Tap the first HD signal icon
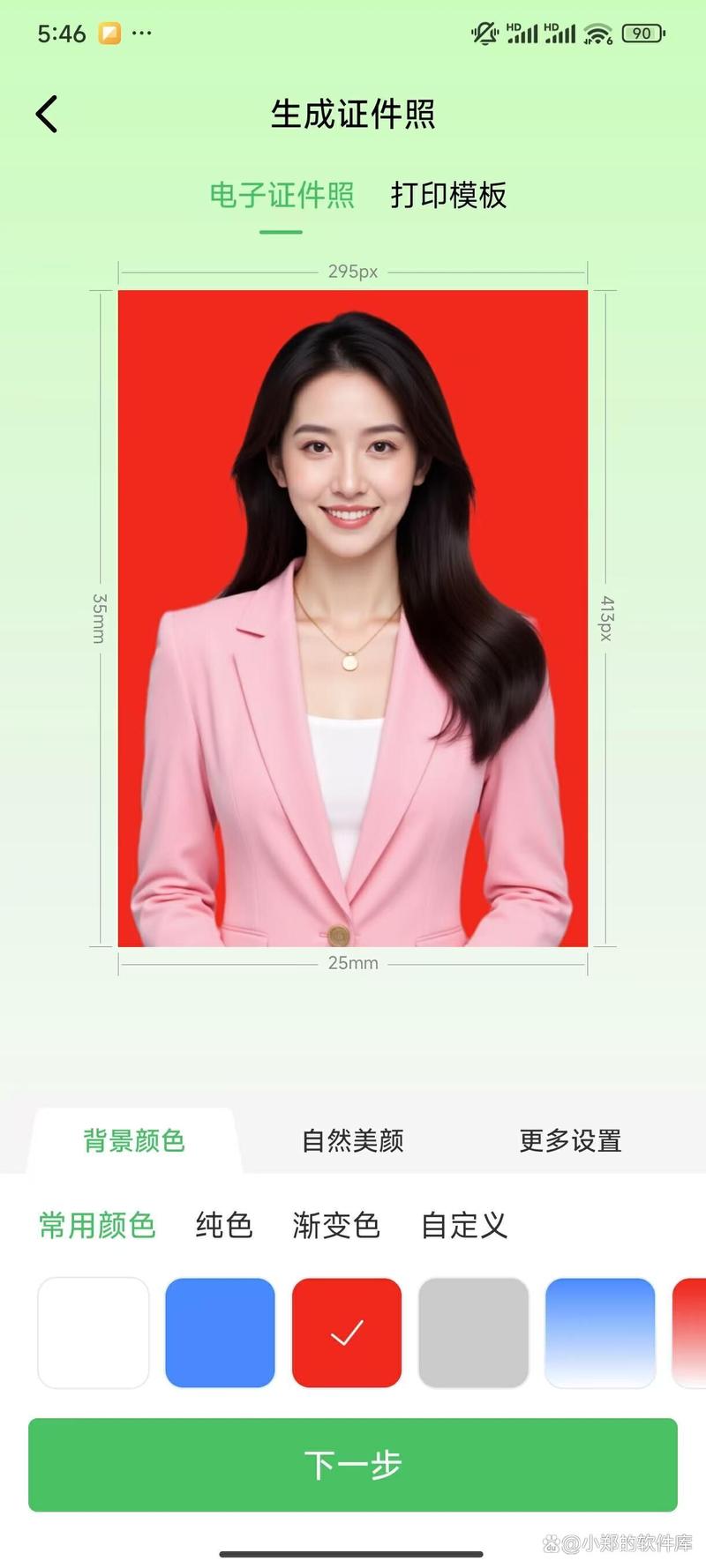 523,31
